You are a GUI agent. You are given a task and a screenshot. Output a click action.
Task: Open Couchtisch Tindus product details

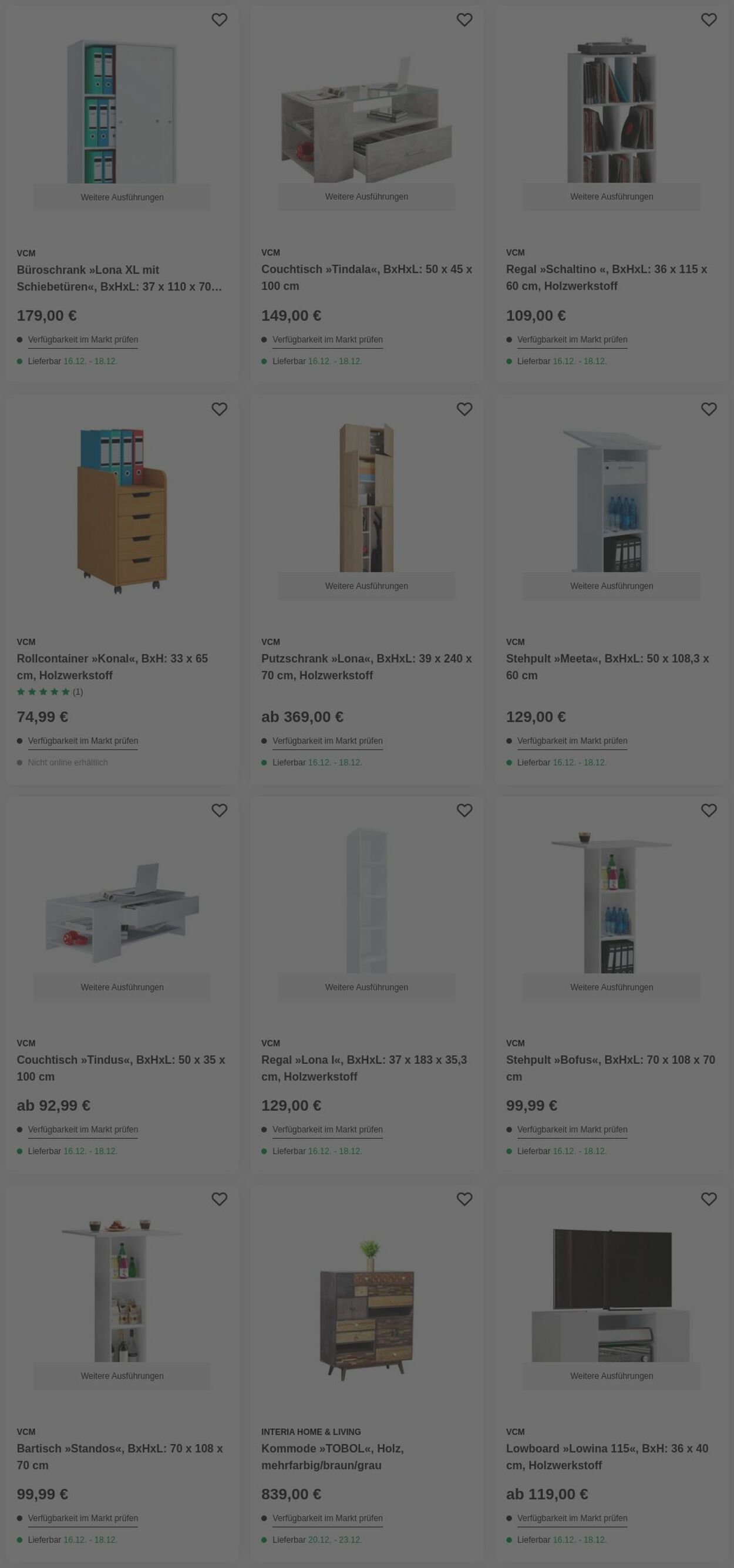pyautogui.click(x=120, y=1068)
